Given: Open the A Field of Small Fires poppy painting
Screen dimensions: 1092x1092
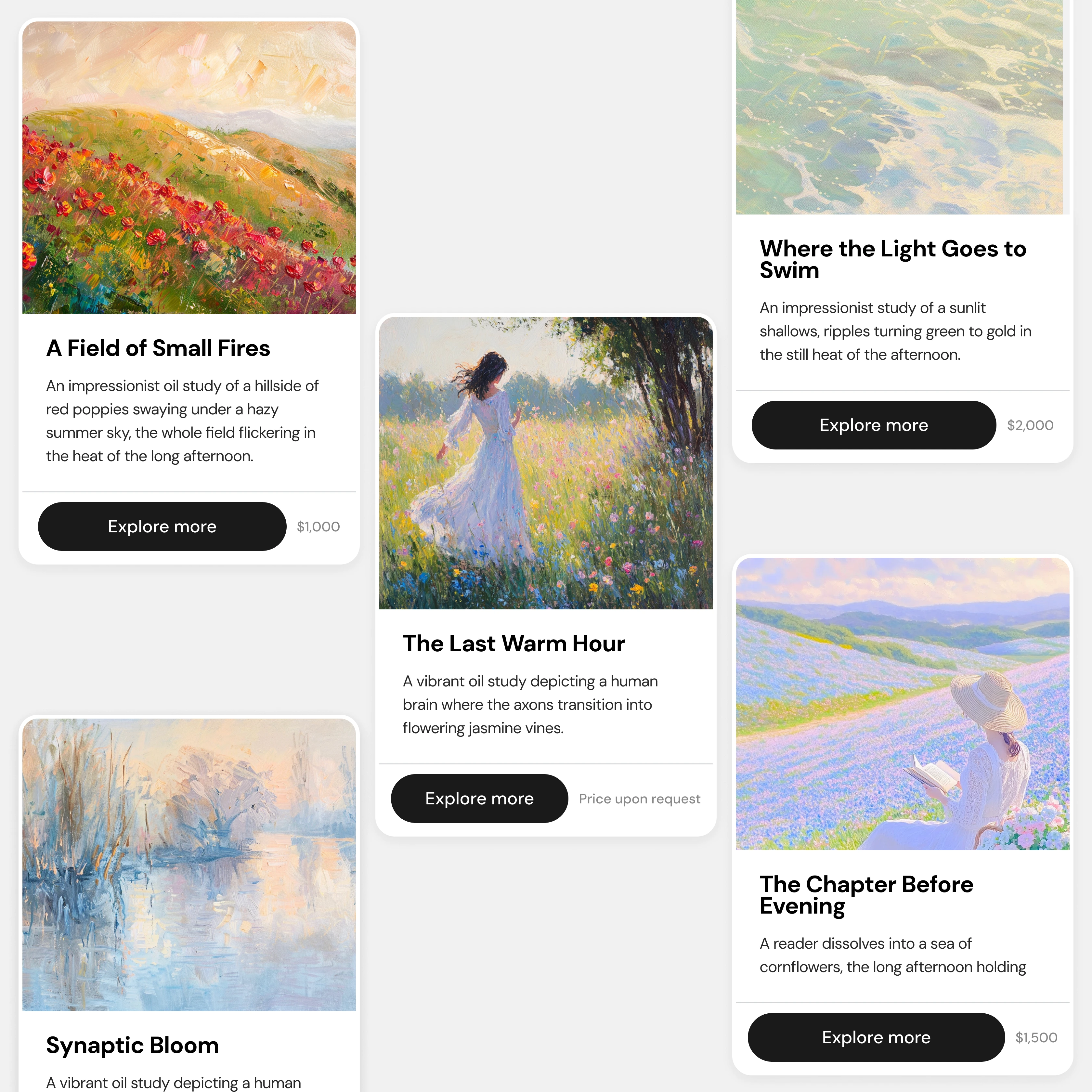Looking at the screenshot, I should point(189,168).
